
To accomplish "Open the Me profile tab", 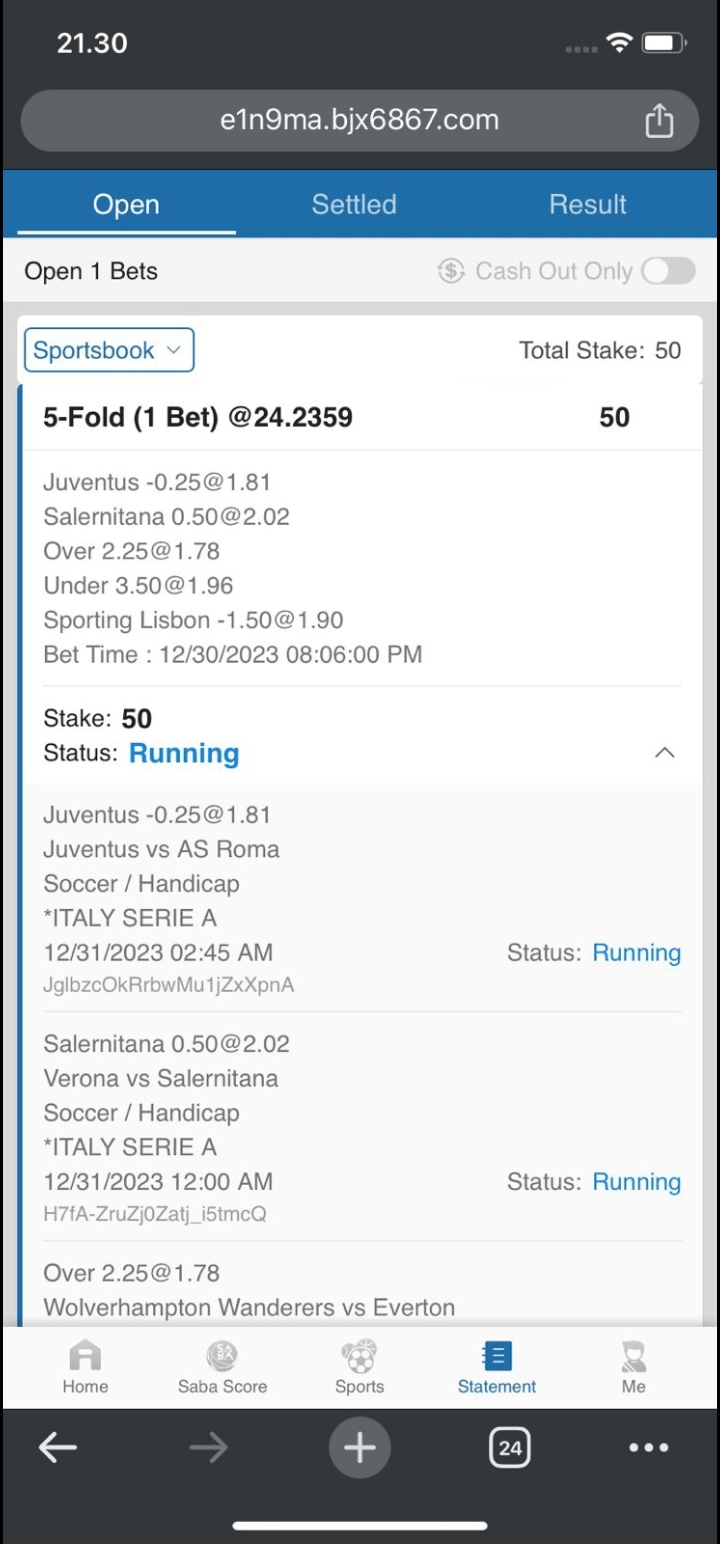I will tap(633, 1368).
